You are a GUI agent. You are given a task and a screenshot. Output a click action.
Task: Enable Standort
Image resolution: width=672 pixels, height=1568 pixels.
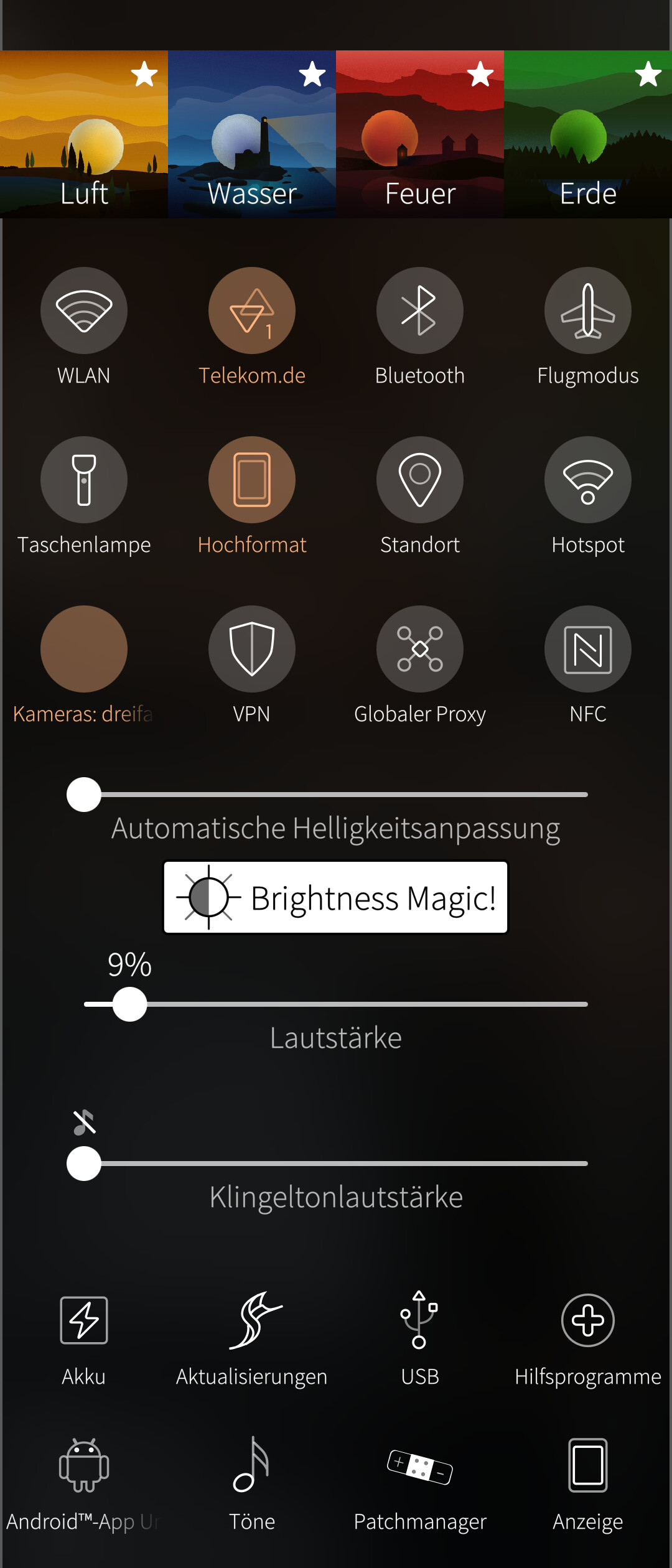tap(420, 480)
